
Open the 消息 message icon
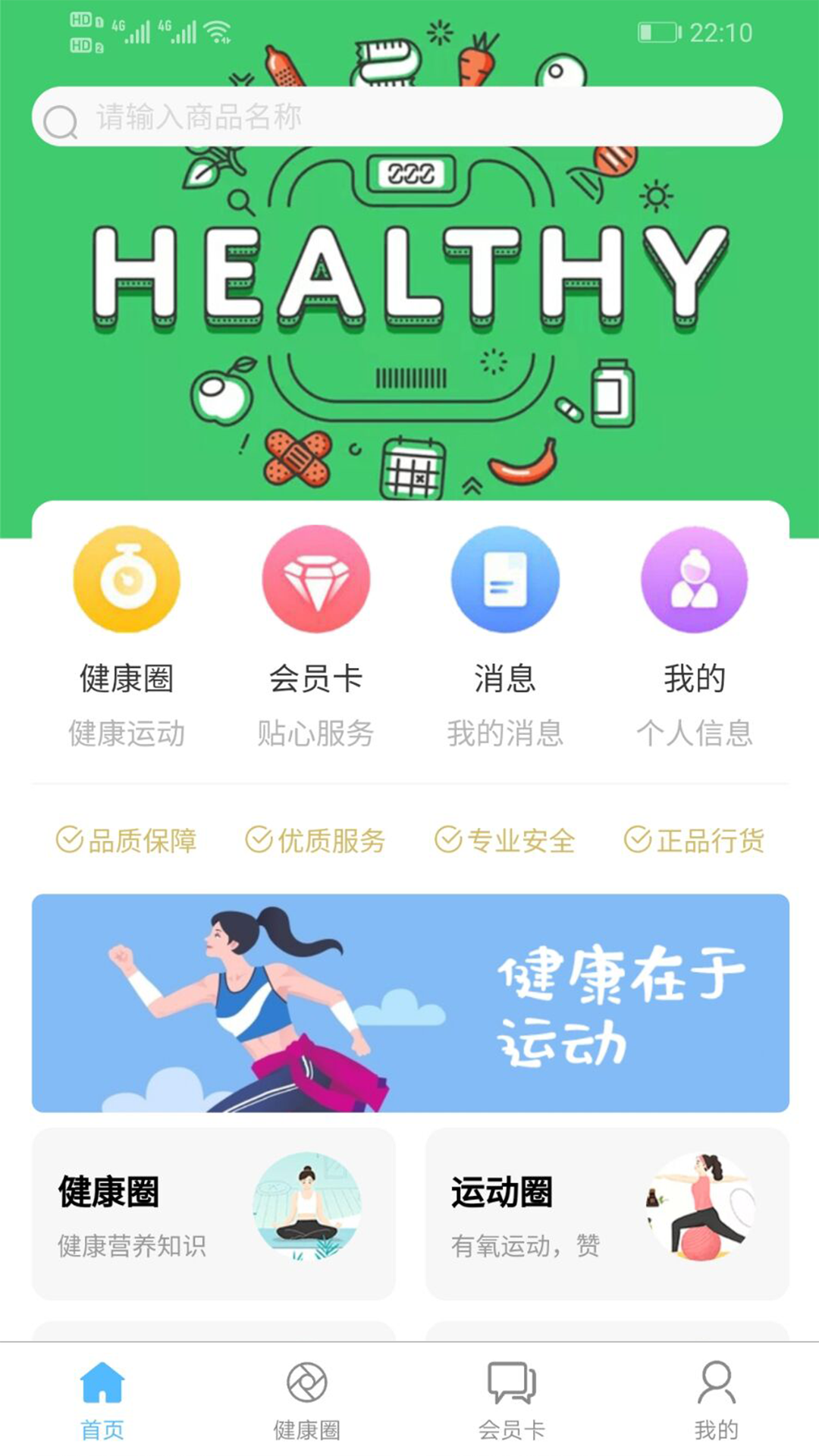point(505,579)
